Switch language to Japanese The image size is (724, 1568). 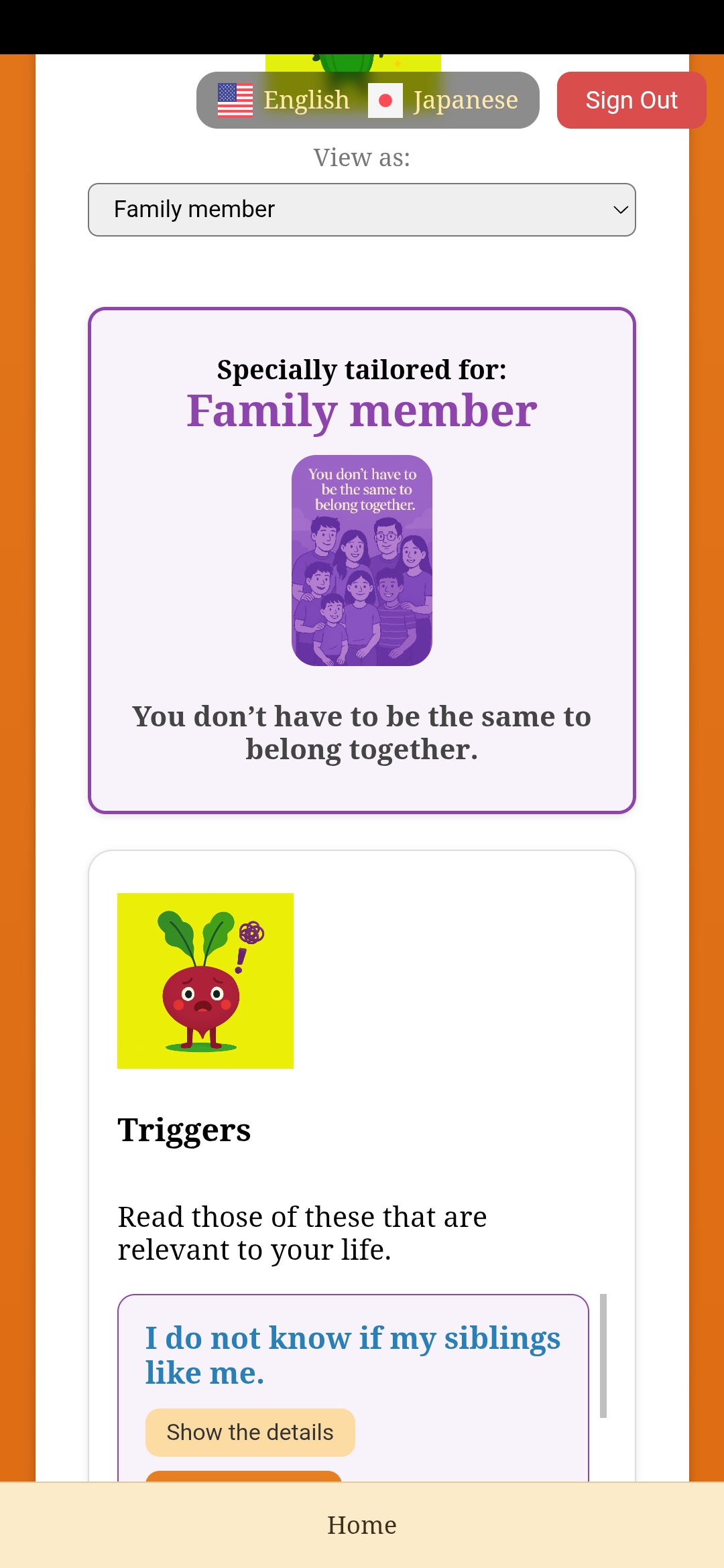444,100
